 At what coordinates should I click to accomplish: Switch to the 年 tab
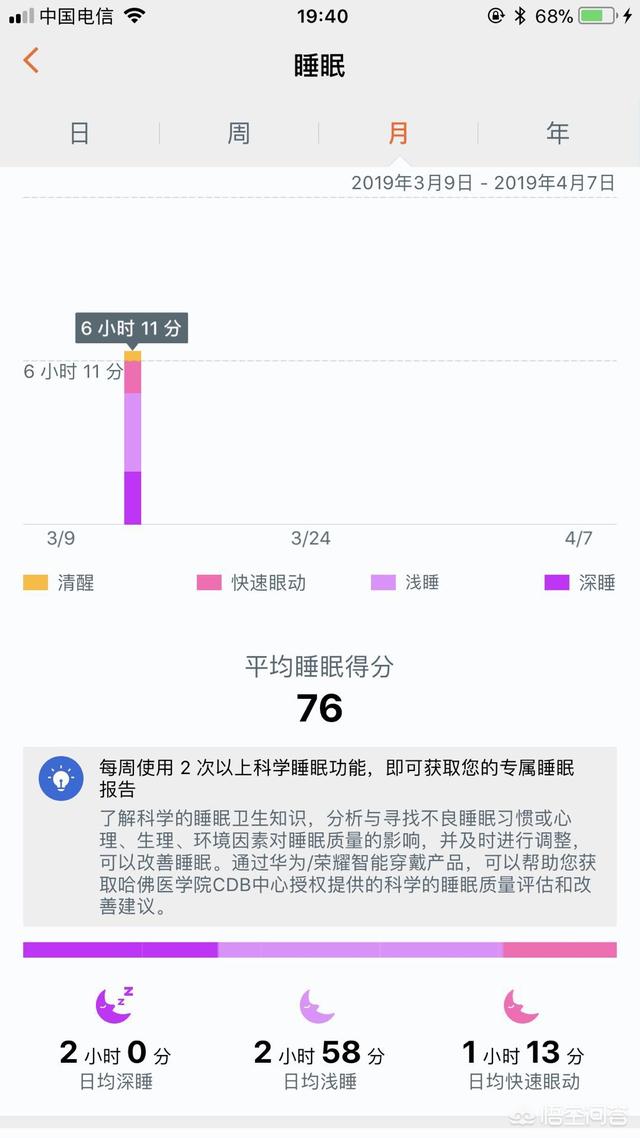[x=557, y=133]
